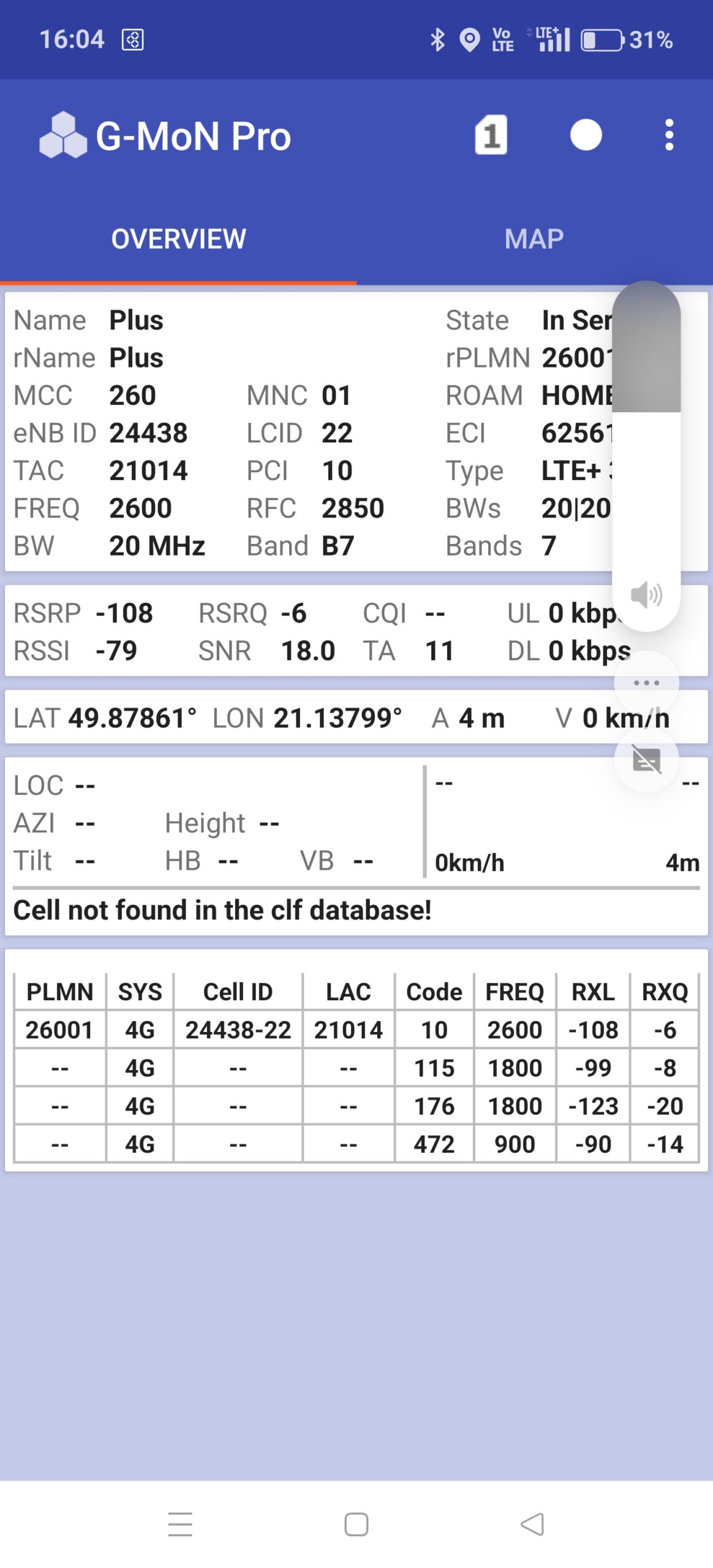Start recording with the white circle button
The height and width of the screenshot is (1568, 713).
(586, 135)
